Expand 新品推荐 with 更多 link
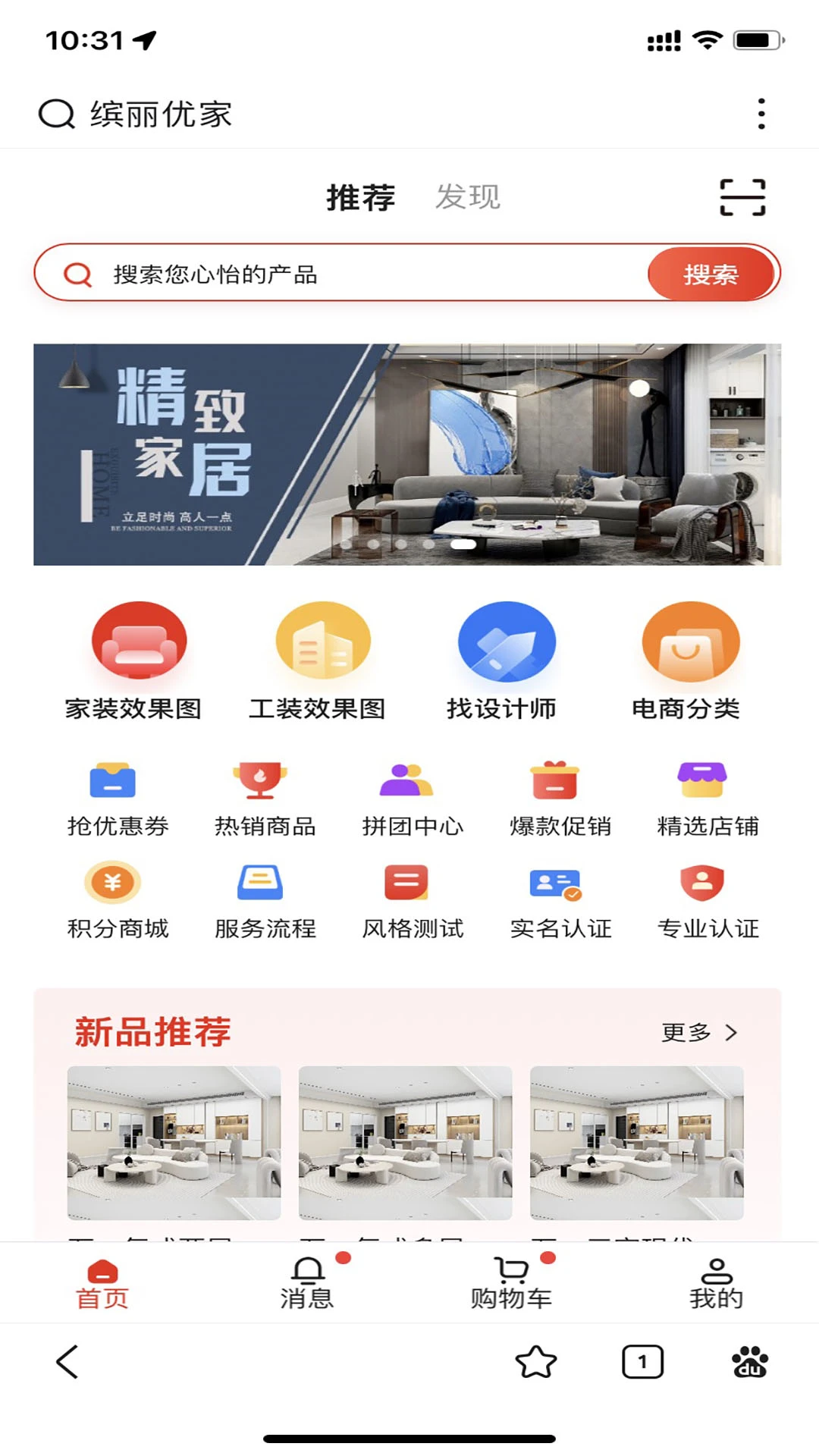819x1456 pixels. 699,1031
